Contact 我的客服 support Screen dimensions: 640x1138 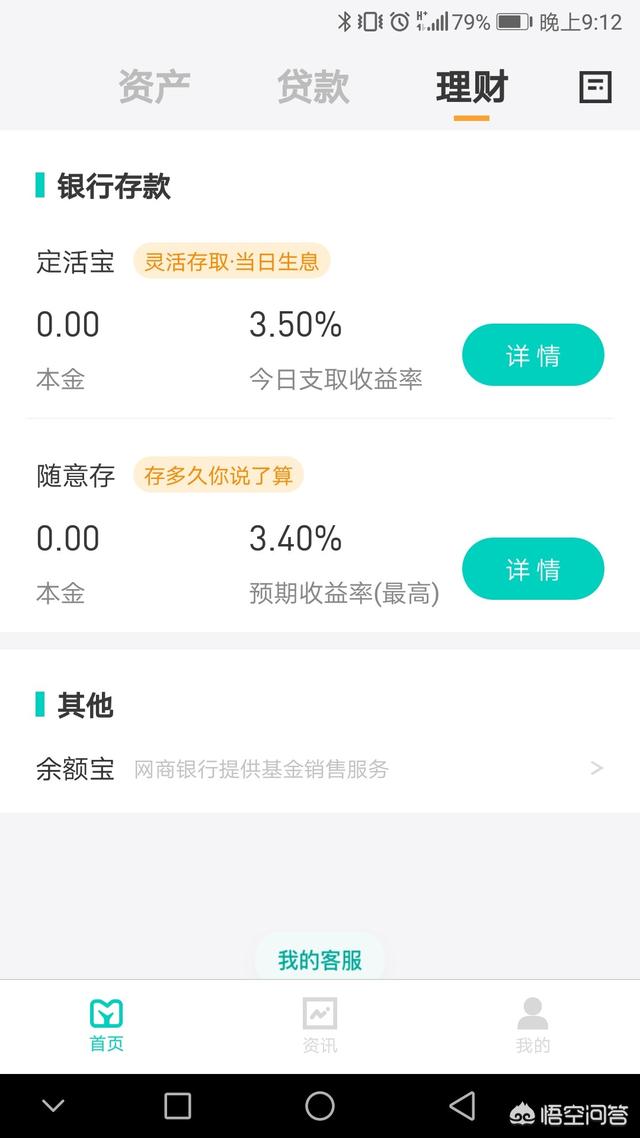(320, 961)
